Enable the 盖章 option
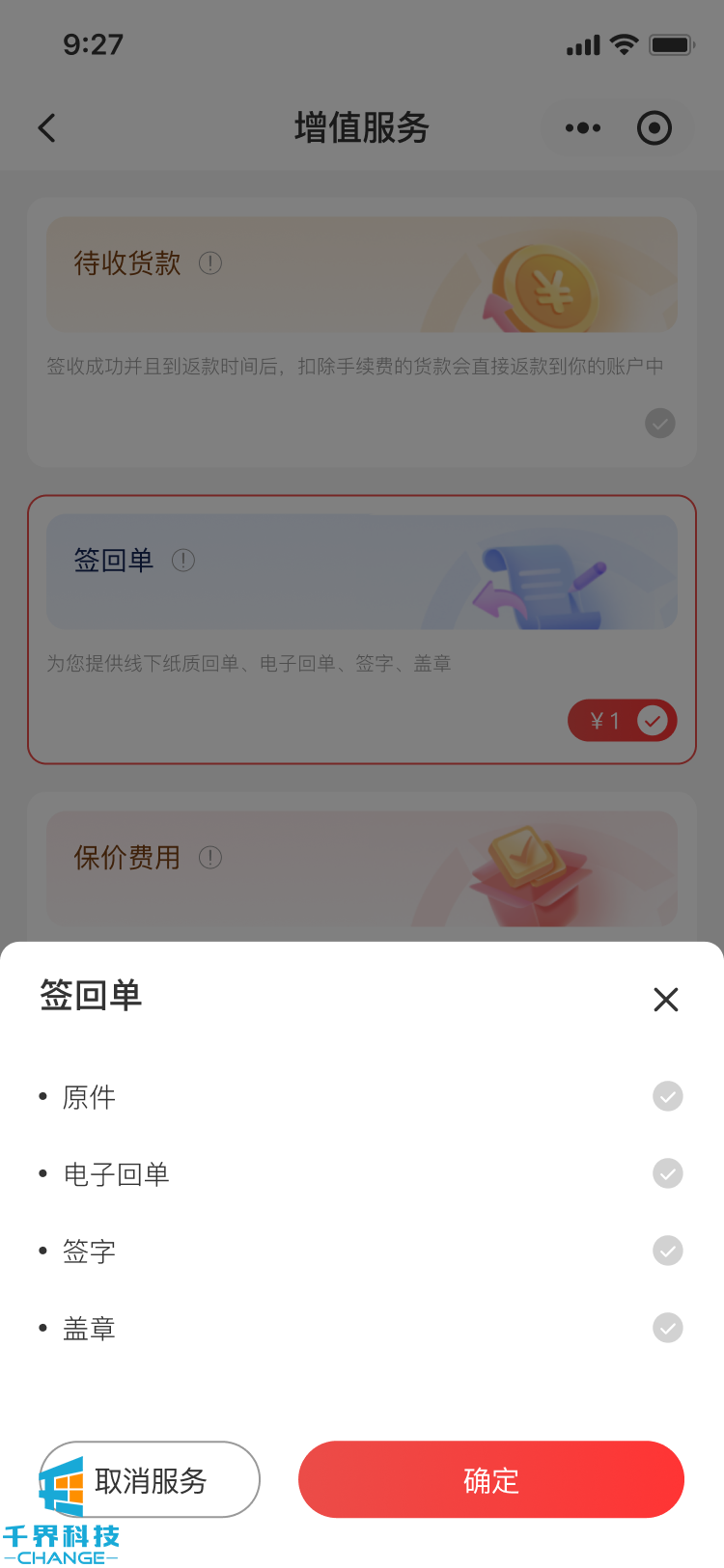The height and width of the screenshot is (1568, 724). click(x=667, y=1328)
